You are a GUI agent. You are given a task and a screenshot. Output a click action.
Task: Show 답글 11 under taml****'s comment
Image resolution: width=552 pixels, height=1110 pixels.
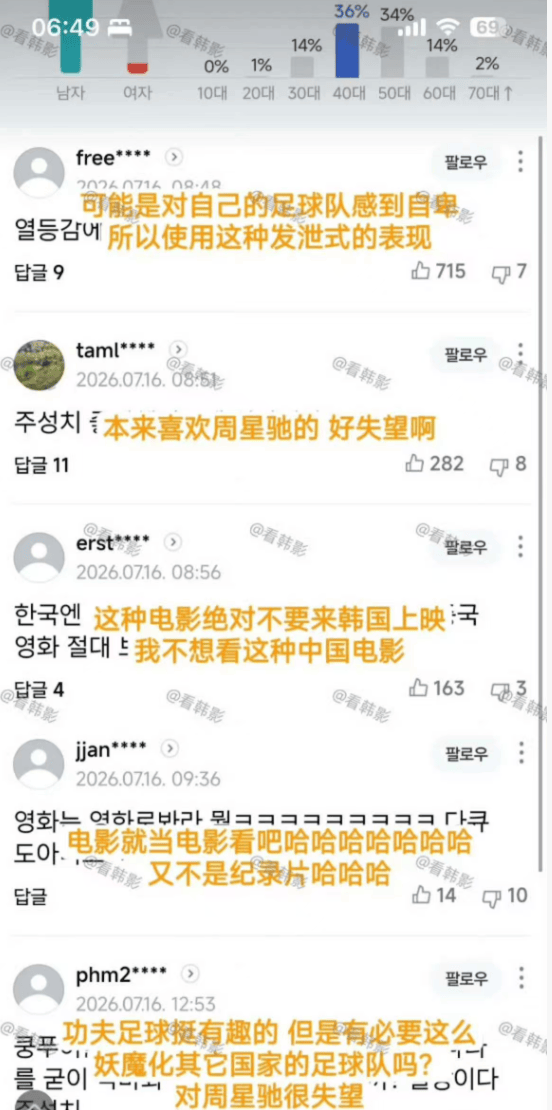pos(41,465)
